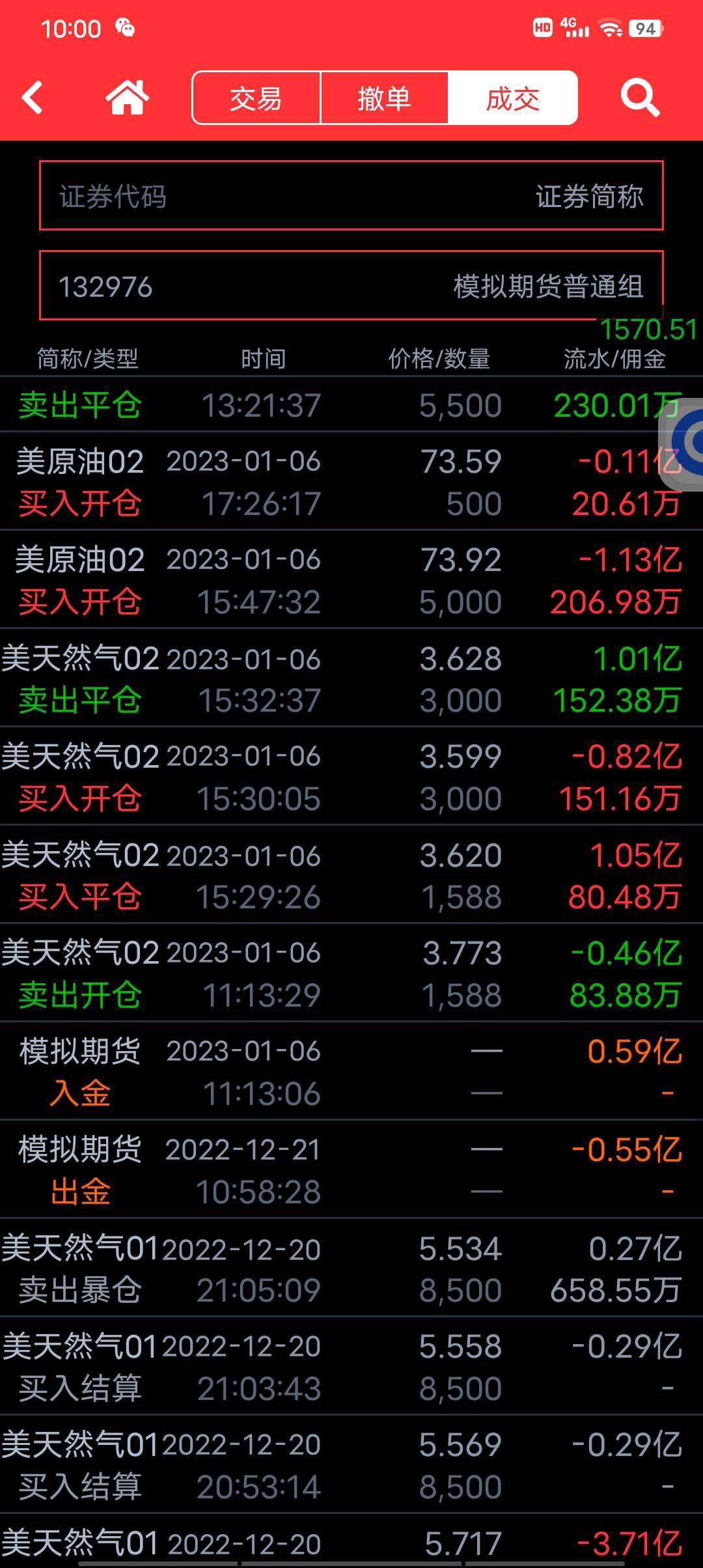This screenshot has height=1568, width=703.
Task: Open the home icon
Action: click(x=128, y=98)
